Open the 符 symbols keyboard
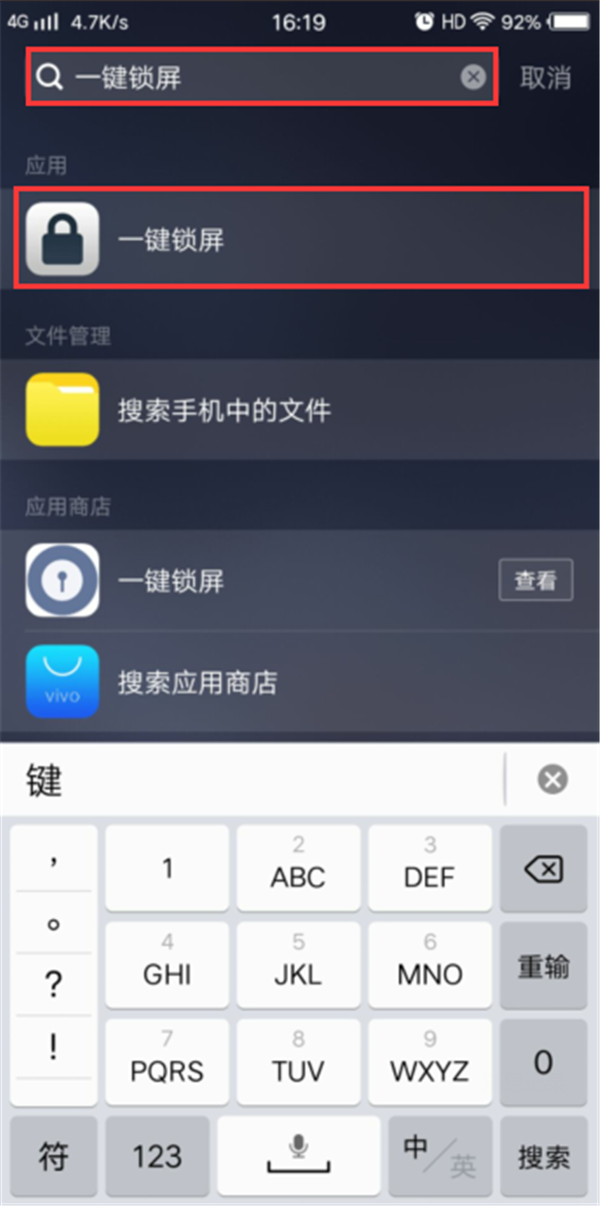The image size is (600, 1206). (x=53, y=1157)
